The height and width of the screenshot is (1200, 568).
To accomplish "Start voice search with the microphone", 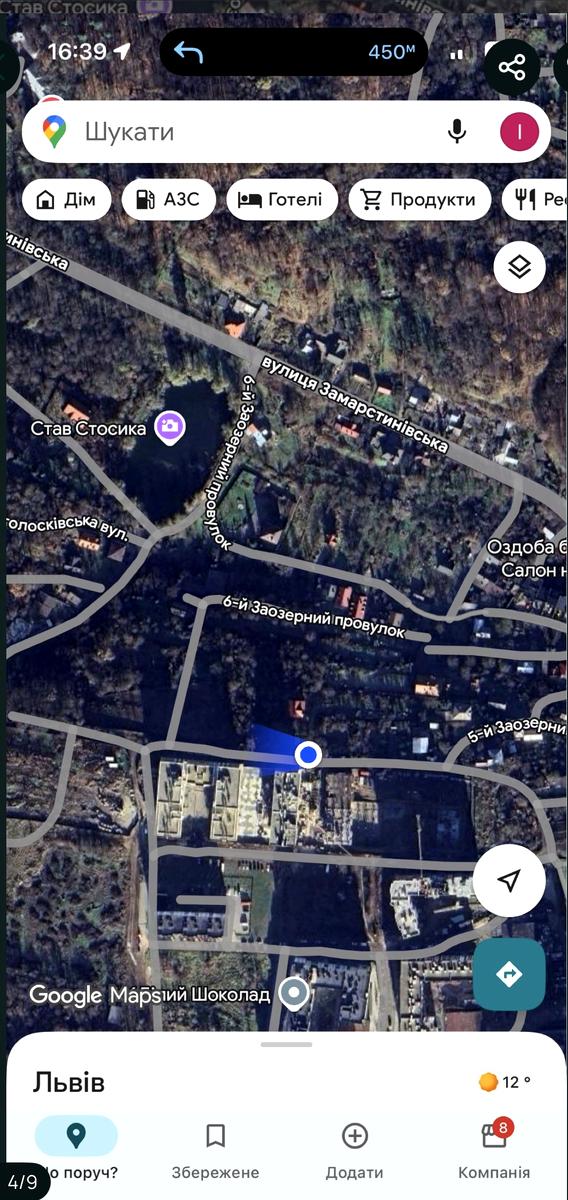I will coord(457,131).
